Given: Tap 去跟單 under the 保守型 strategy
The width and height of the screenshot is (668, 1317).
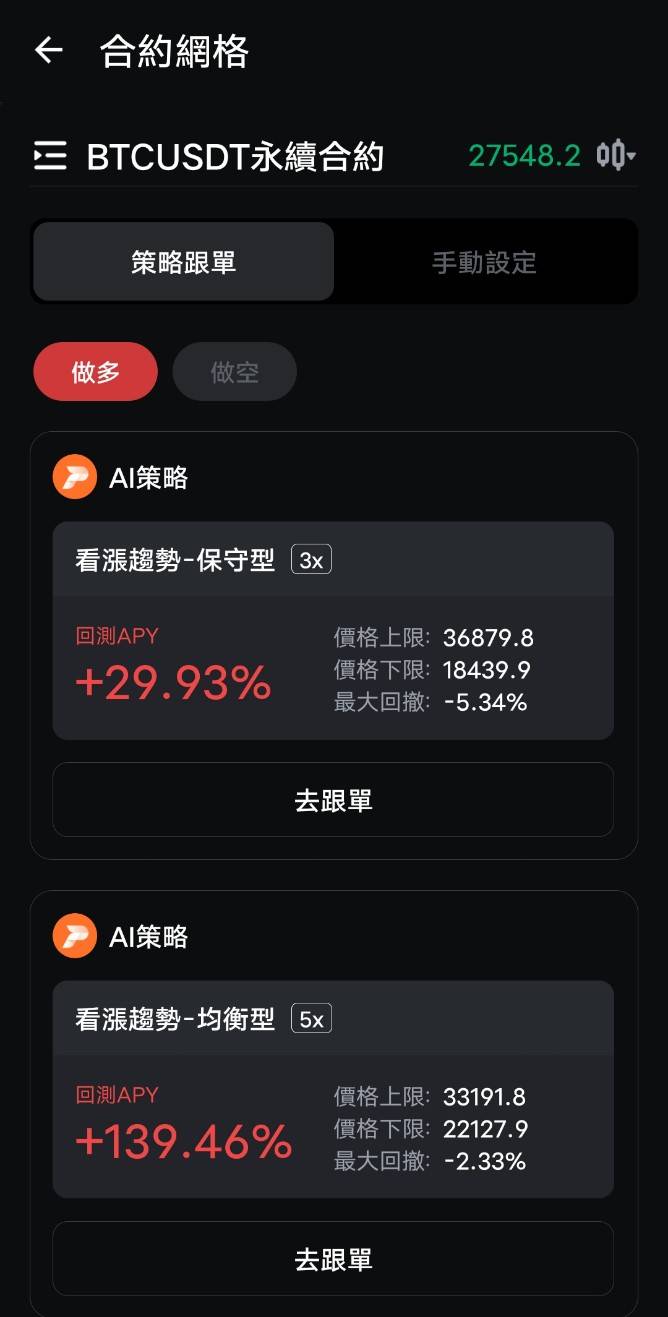Looking at the screenshot, I should click(332, 800).
